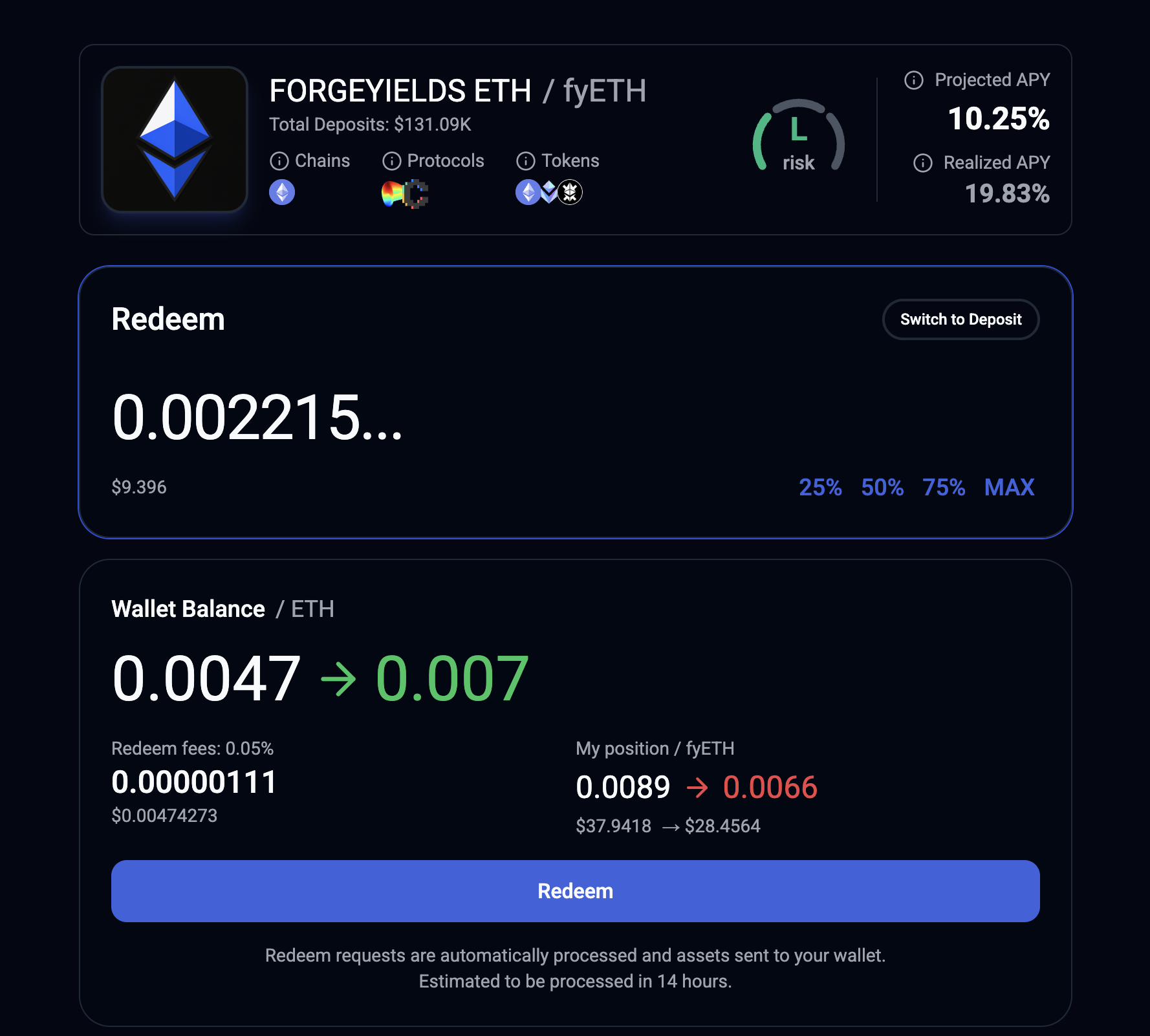Choose 75% redeem amount
This screenshot has height=1036, width=1150.
[x=943, y=487]
